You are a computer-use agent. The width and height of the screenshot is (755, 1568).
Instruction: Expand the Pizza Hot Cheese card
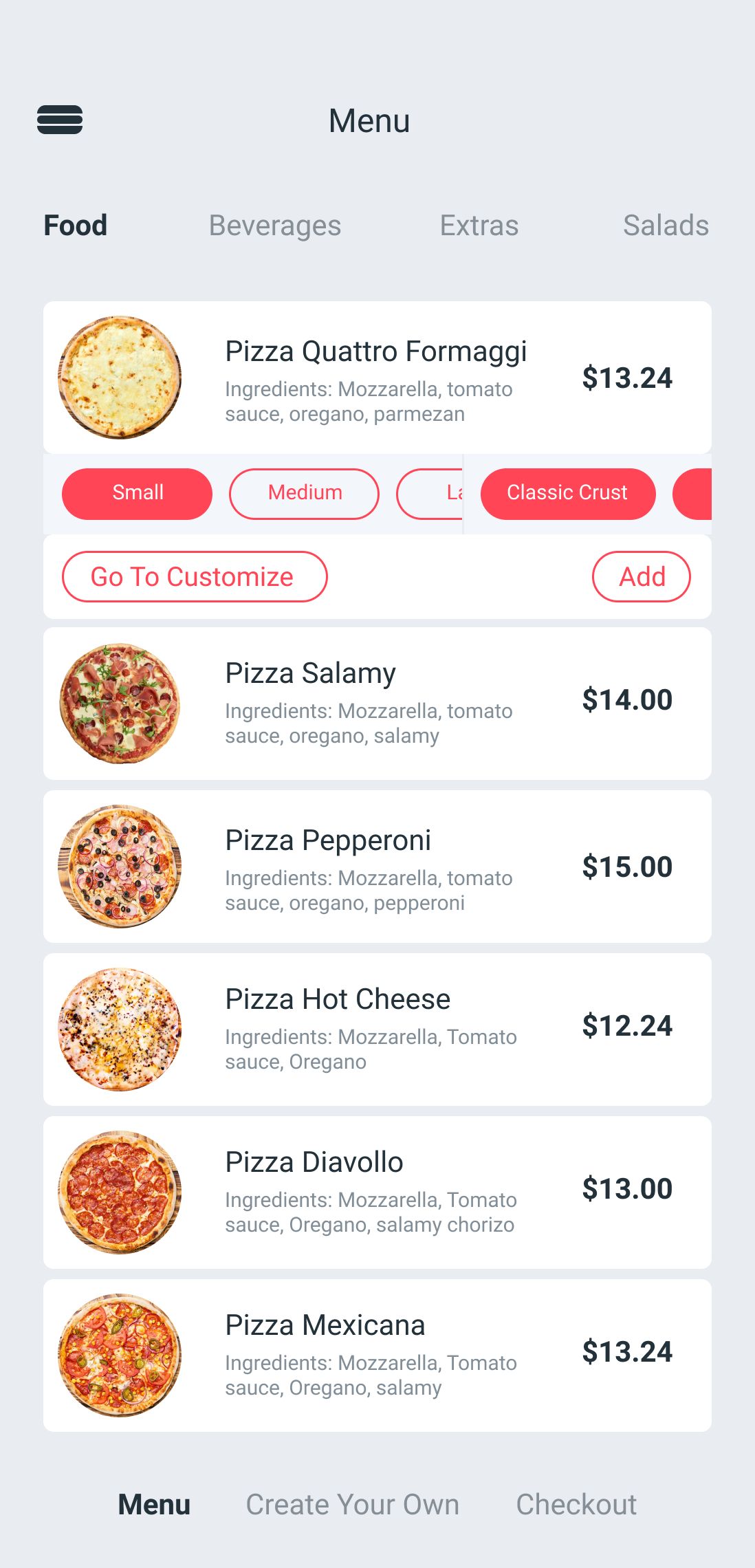click(377, 1029)
